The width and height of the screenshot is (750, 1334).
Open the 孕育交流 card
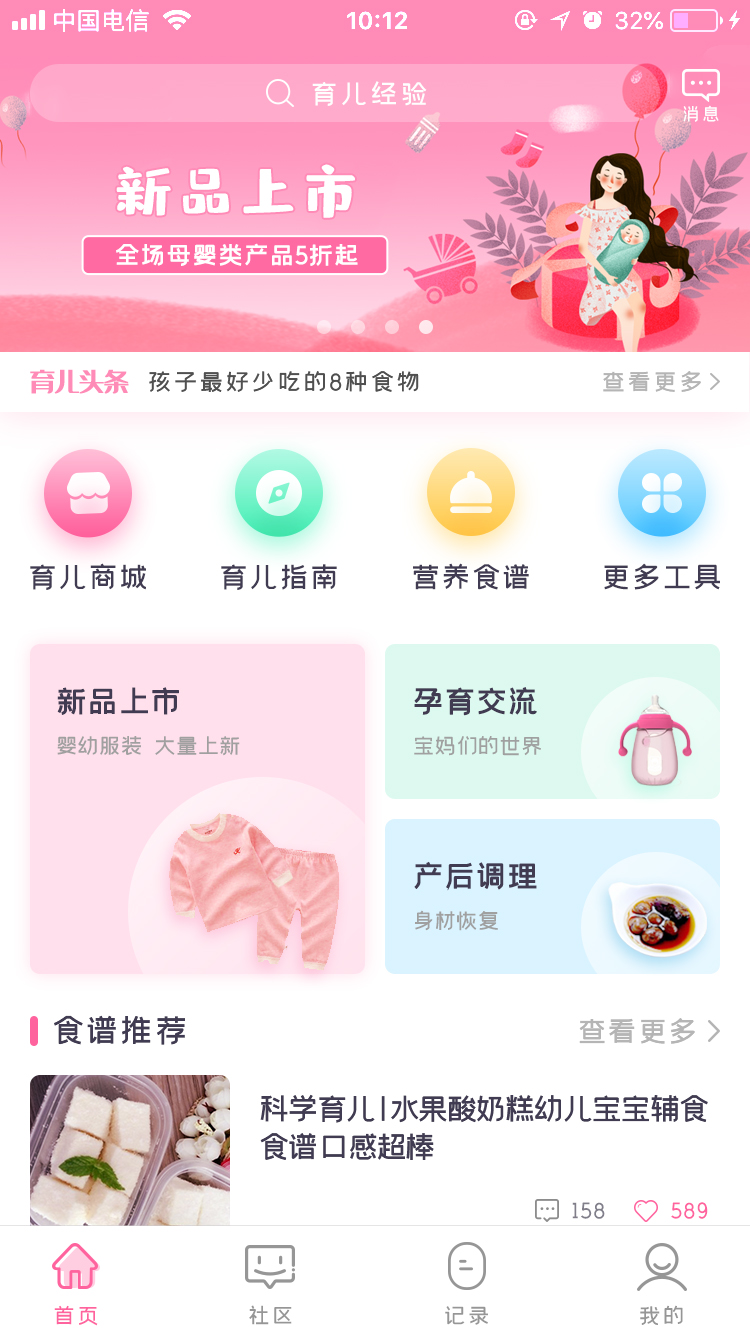pos(552,721)
